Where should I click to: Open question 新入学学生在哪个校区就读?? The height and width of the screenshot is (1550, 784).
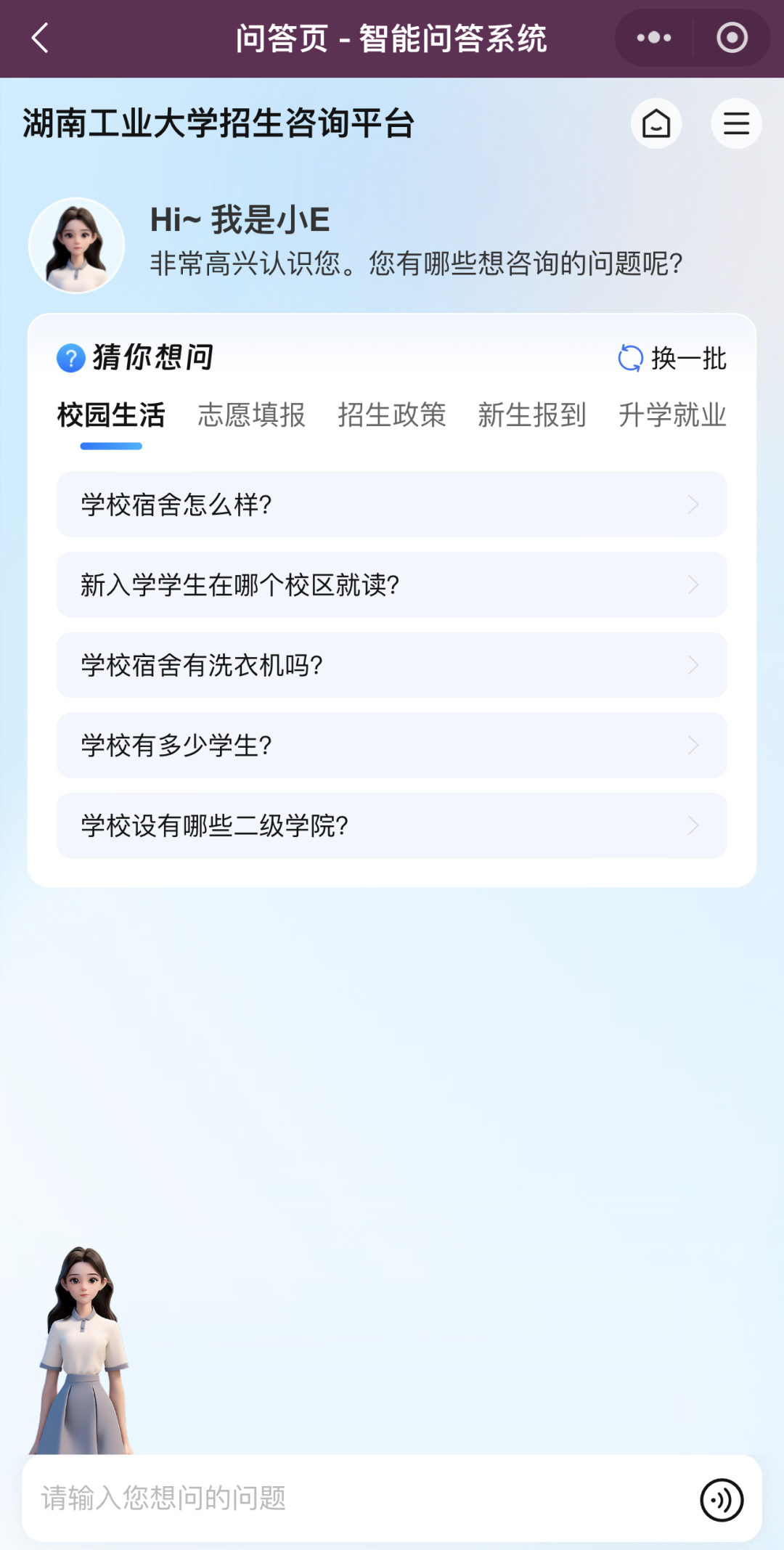pos(391,585)
